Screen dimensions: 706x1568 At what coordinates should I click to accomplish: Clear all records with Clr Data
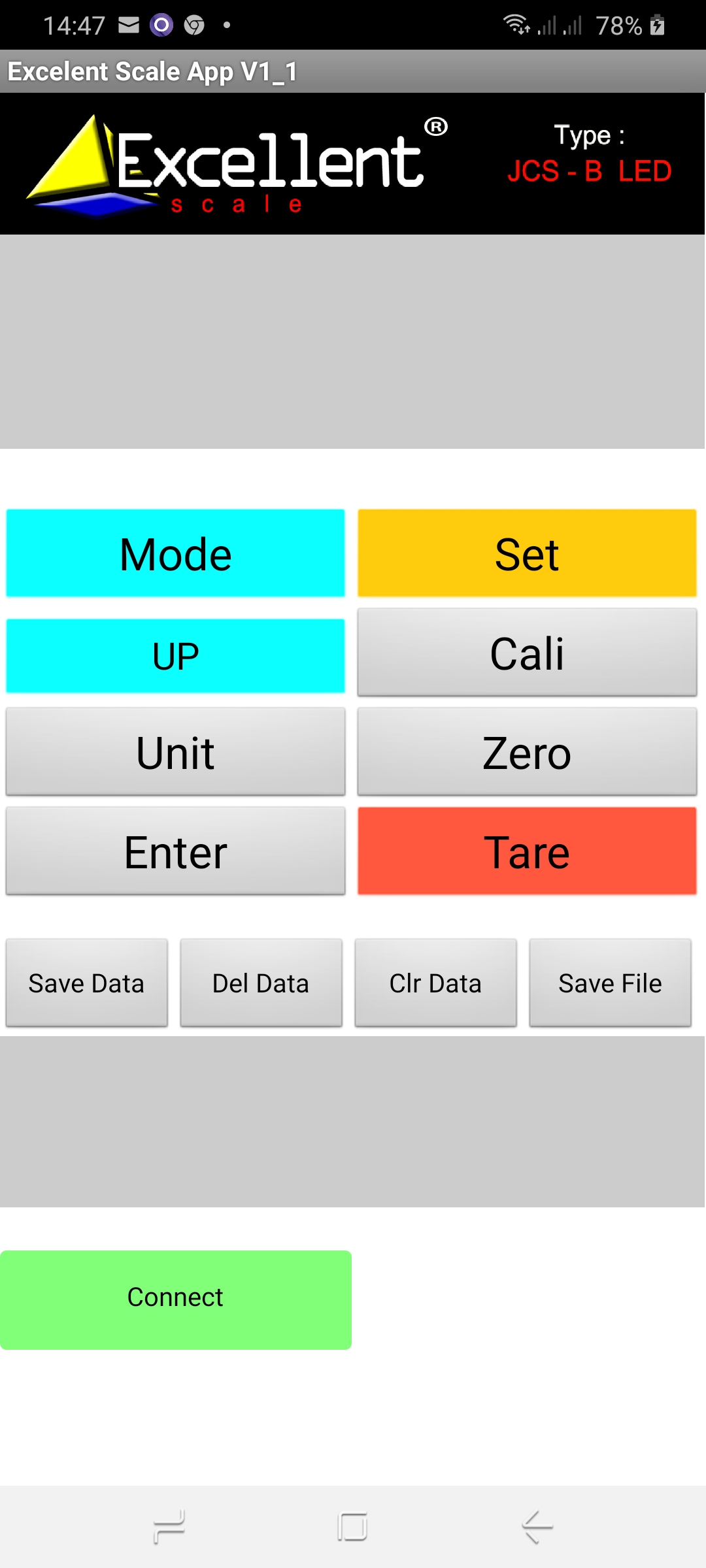[x=436, y=983]
